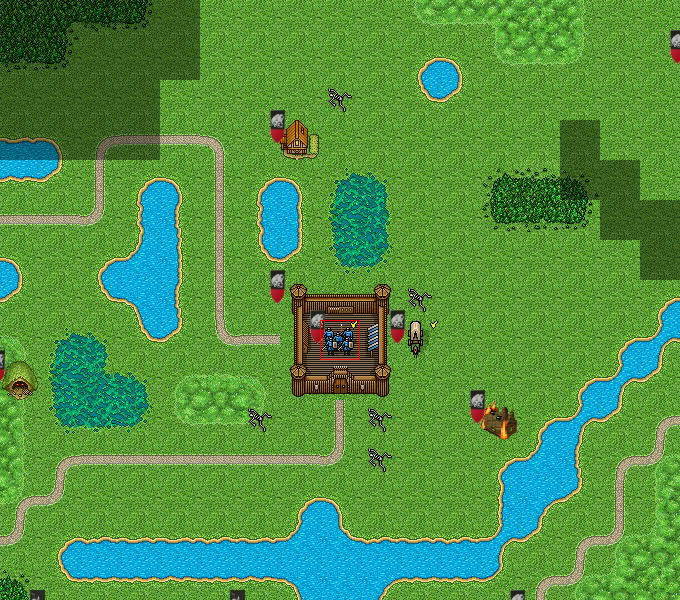Select the blue soldier squad inside the fortress

coord(339,341)
